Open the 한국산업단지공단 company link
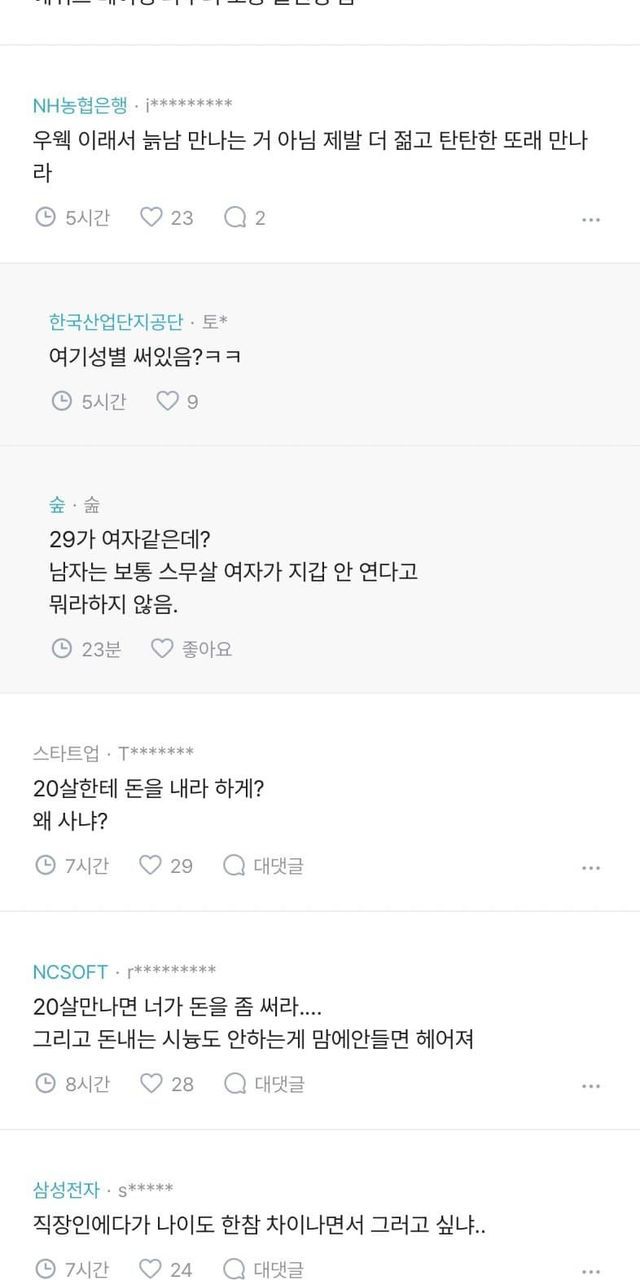The width and height of the screenshot is (640, 1280). tap(116, 321)
